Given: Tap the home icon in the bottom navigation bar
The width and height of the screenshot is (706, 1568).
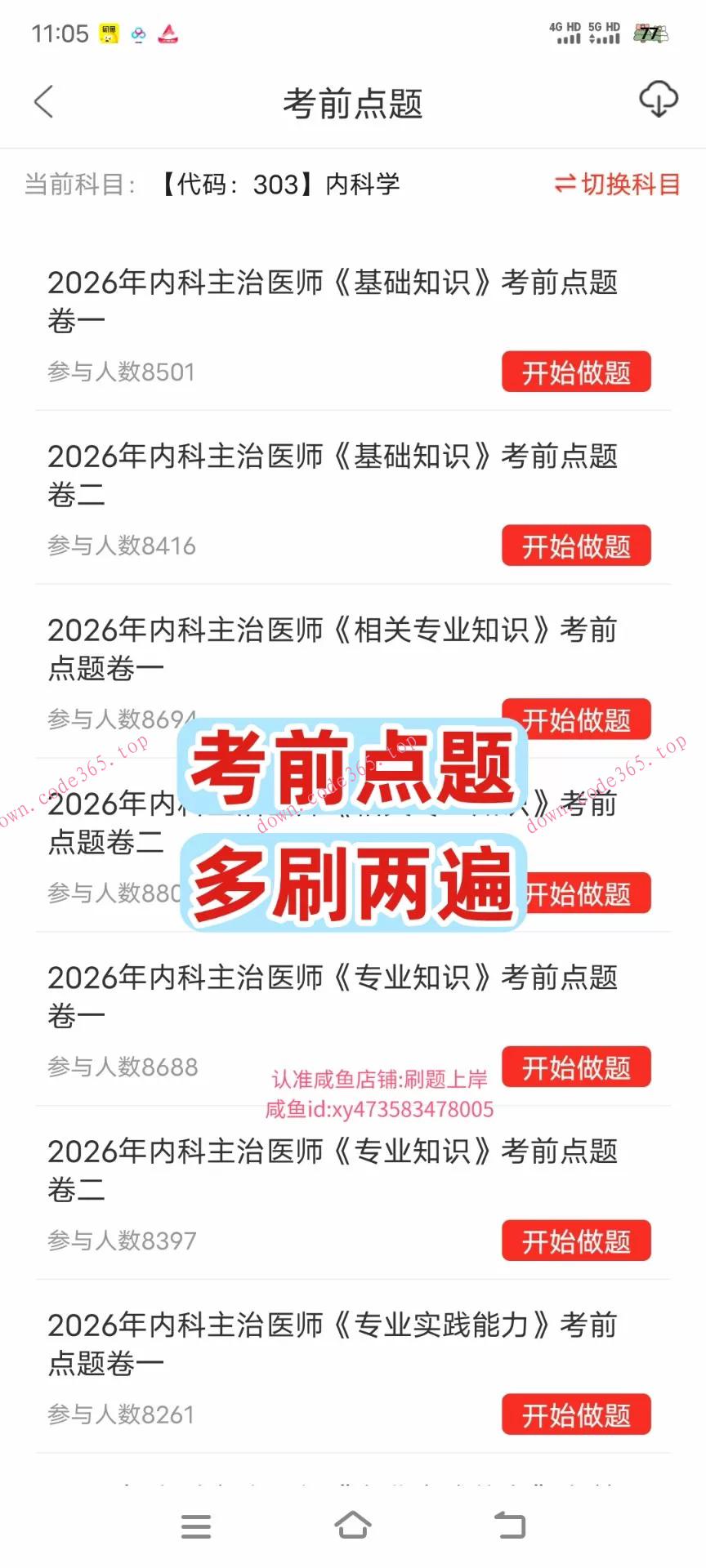Looking at the screenshot, I should (353, 1524).
